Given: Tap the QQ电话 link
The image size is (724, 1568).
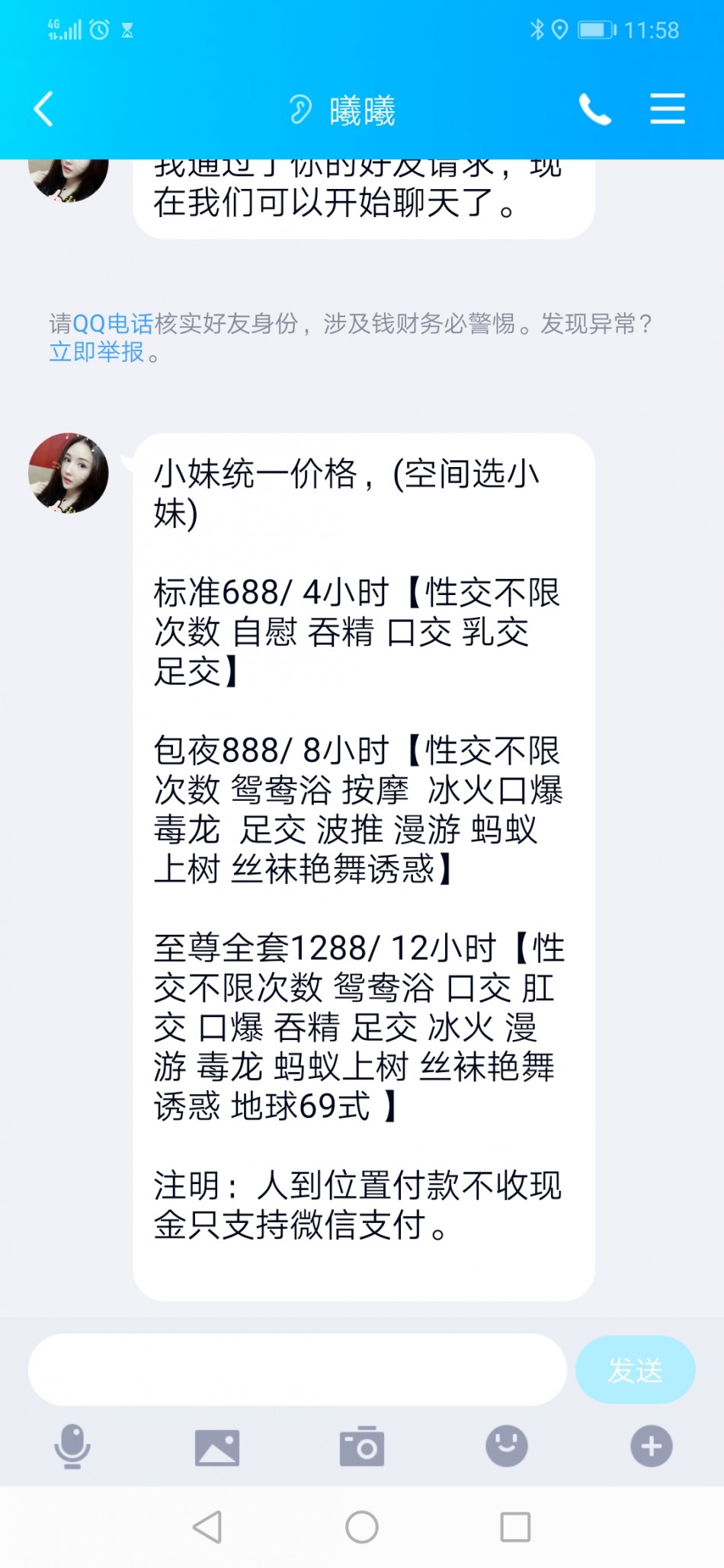Looking at the screenshot, I should click(113, 324).
